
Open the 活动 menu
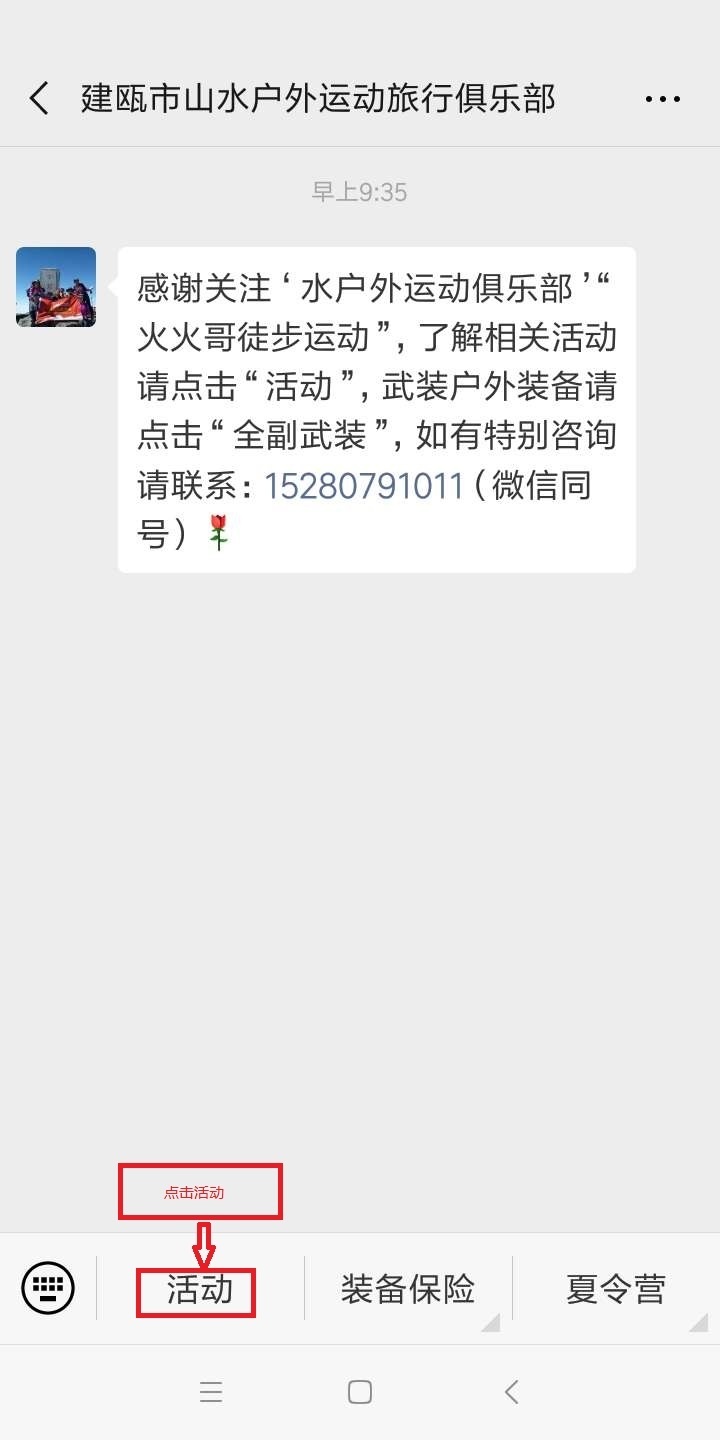200,1290
